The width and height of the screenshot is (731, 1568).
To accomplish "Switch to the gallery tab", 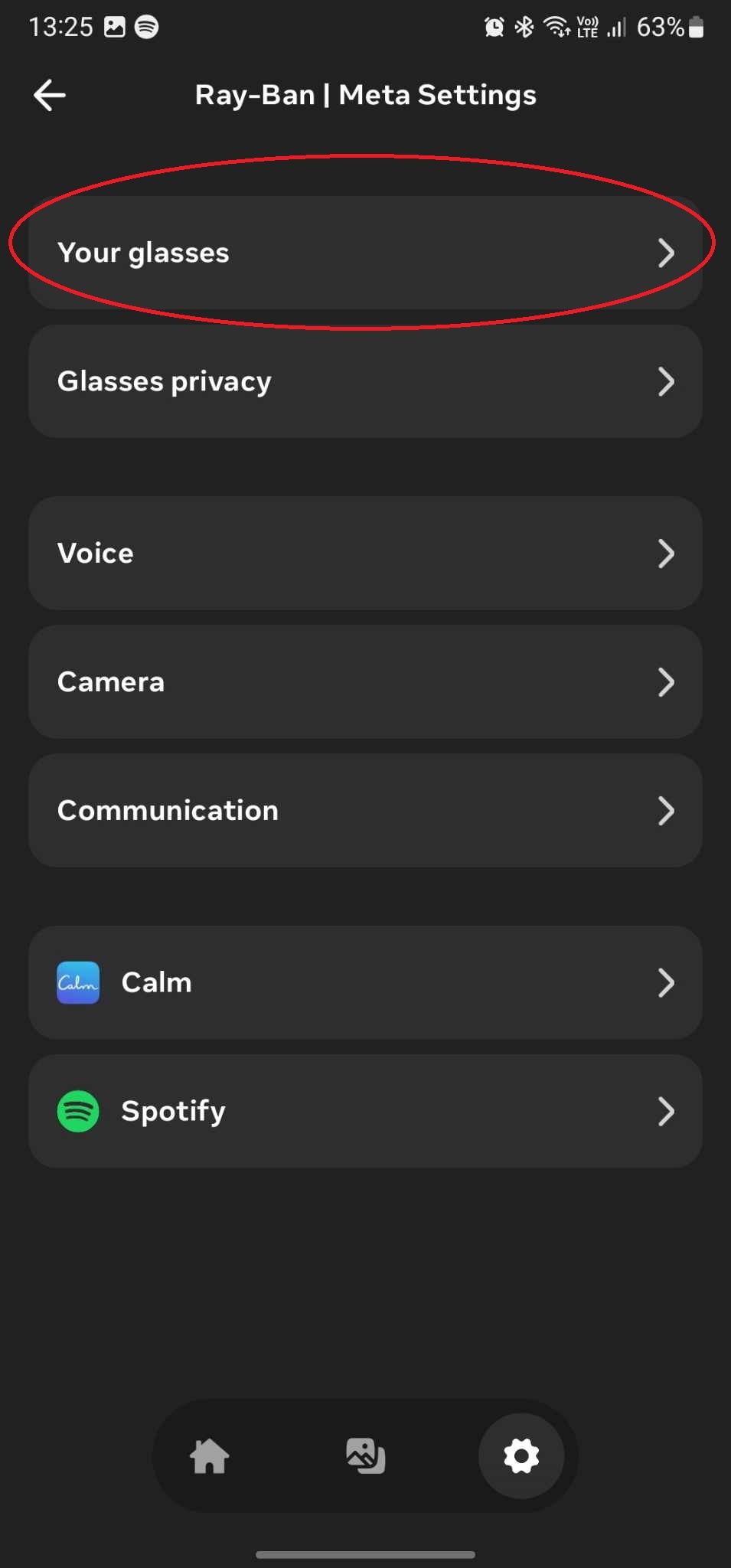I will pyautogui.click(x=365, y=1455).
